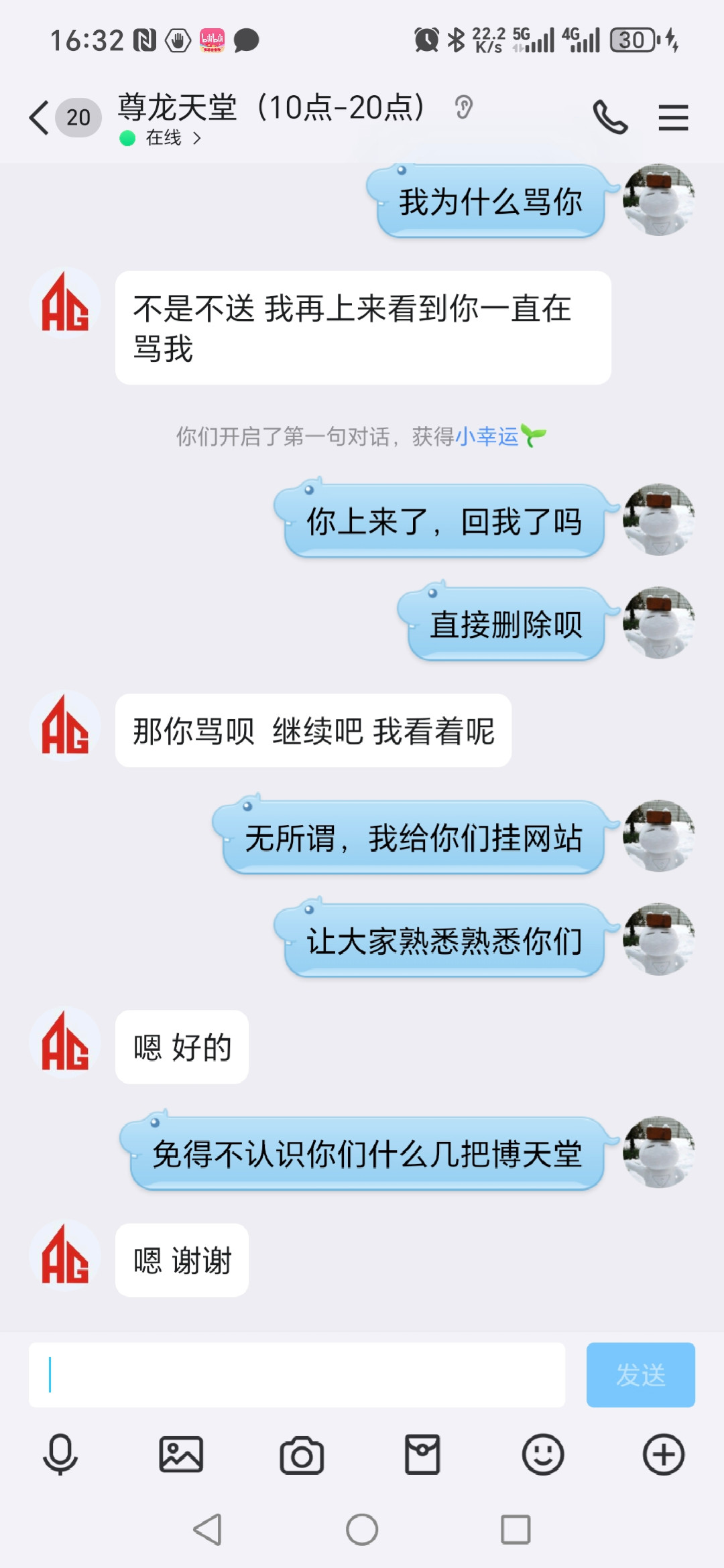Tap the system home button
This screenshot has height=1568, width=724.
362,1530
